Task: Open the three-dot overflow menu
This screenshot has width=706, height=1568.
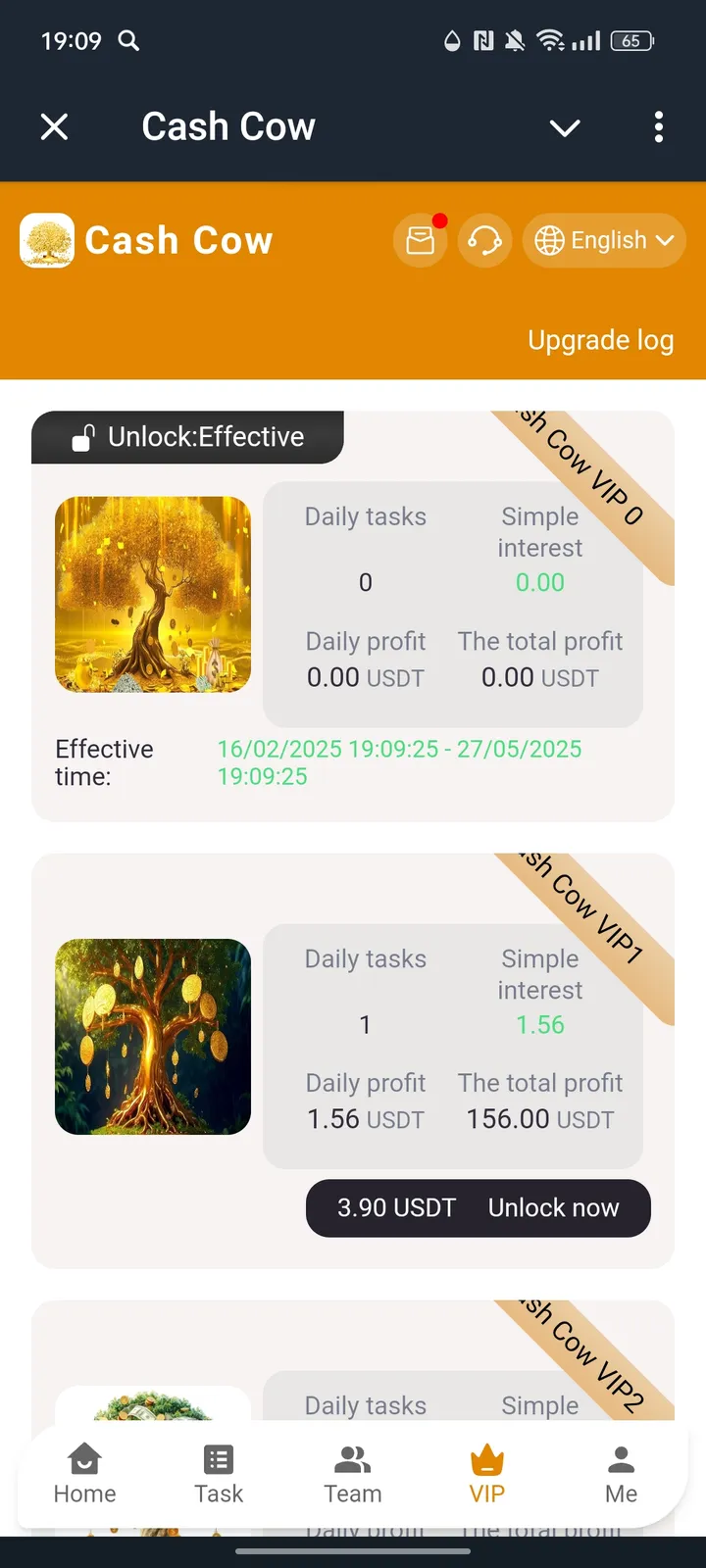Action: point(658,126)
